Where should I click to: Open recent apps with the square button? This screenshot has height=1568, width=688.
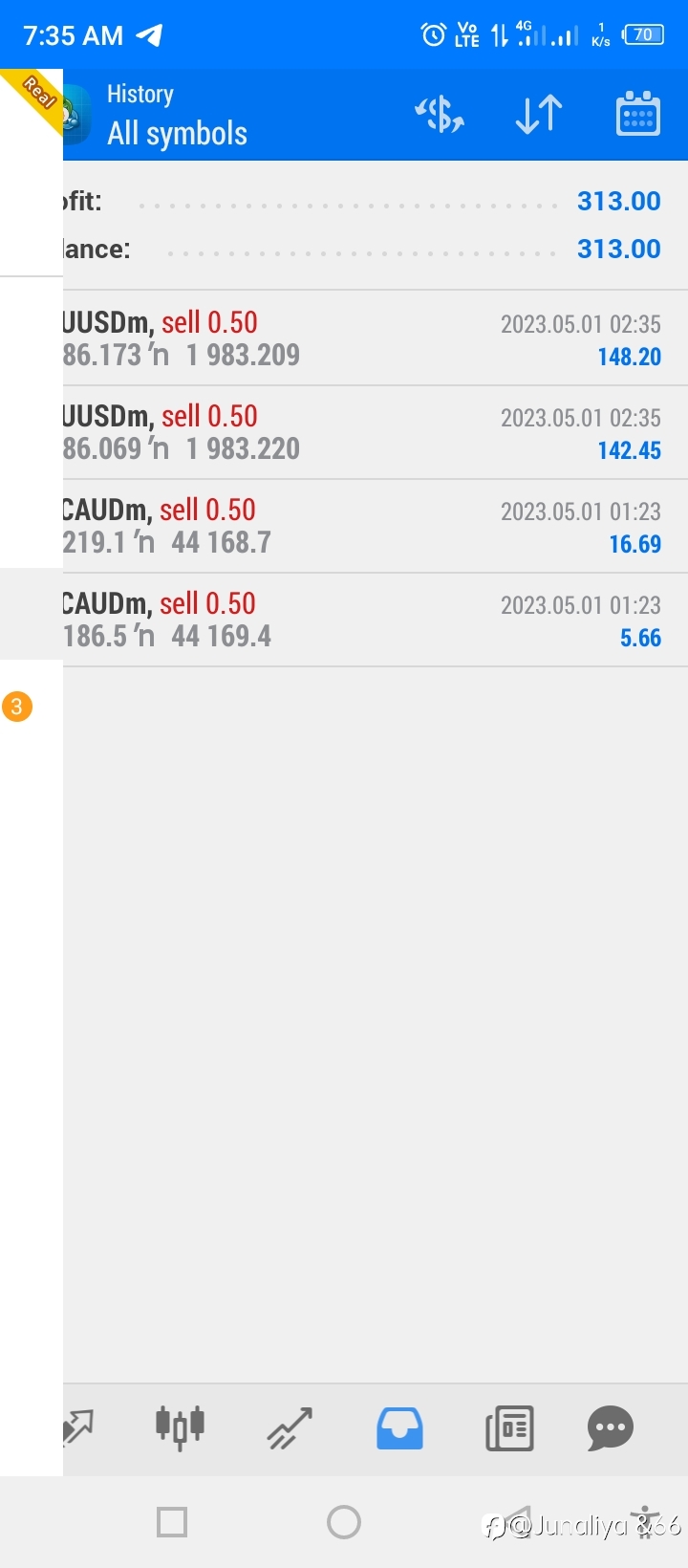(x=172, y=1521)
